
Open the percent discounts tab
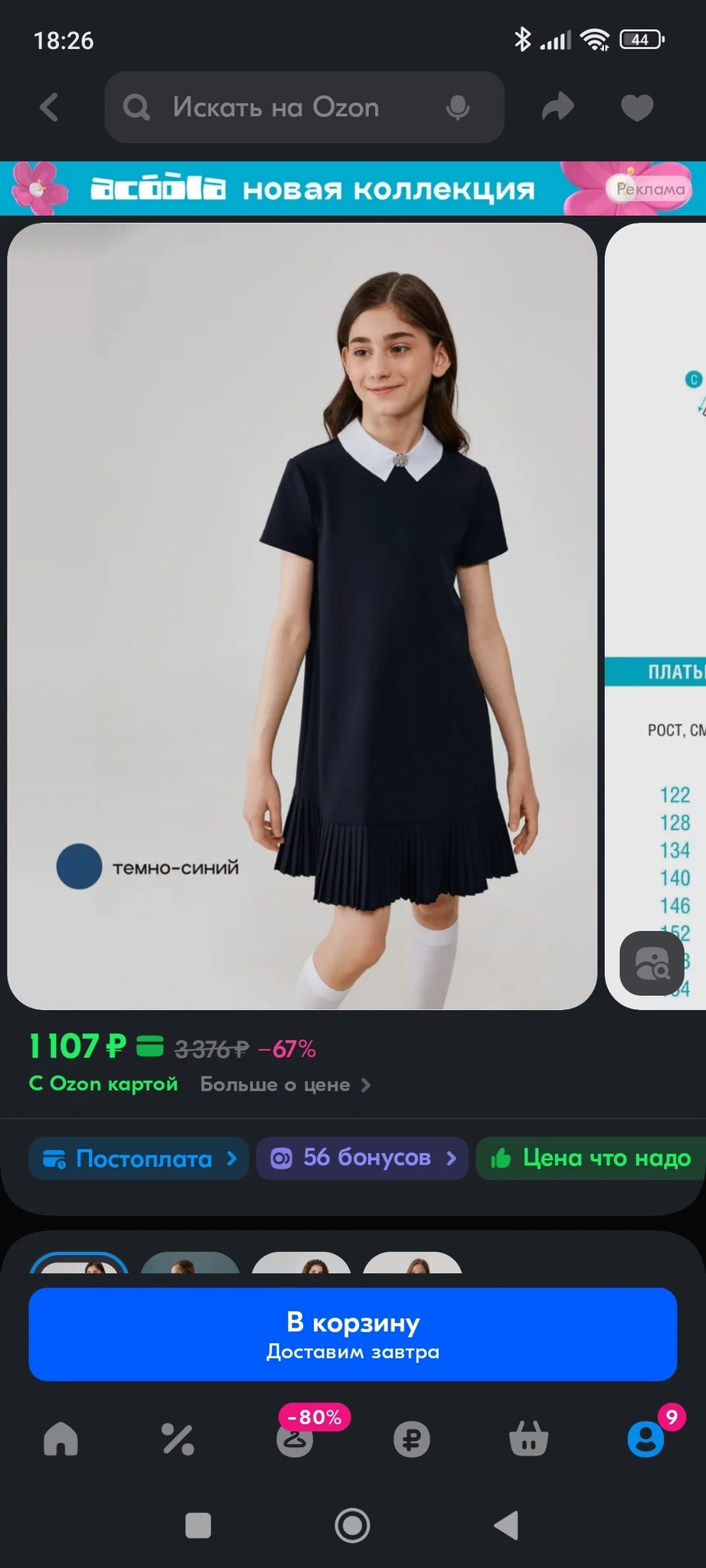pos(178,1439)
